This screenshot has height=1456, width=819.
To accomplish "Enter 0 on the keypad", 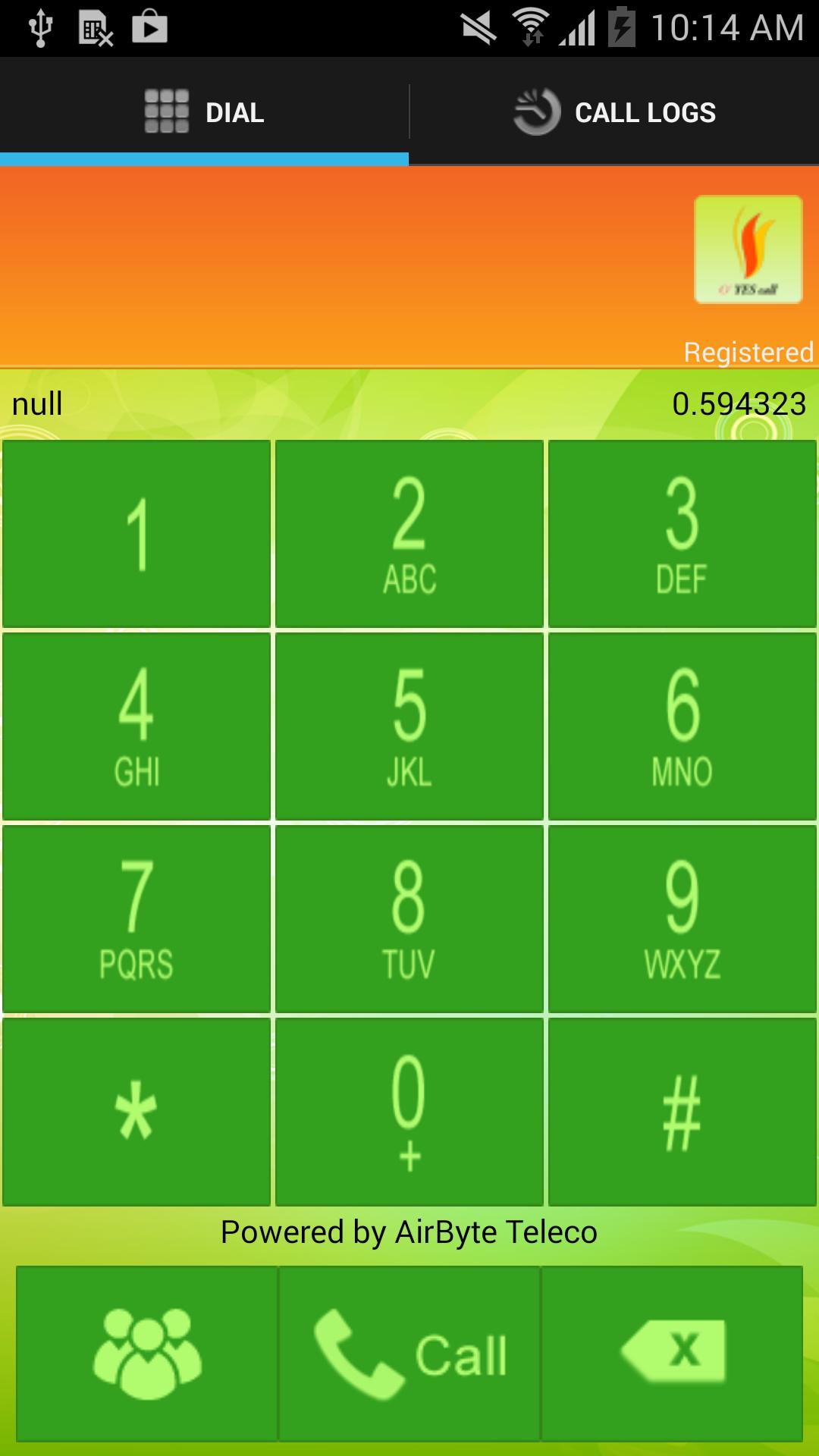I will point(409,1112).
